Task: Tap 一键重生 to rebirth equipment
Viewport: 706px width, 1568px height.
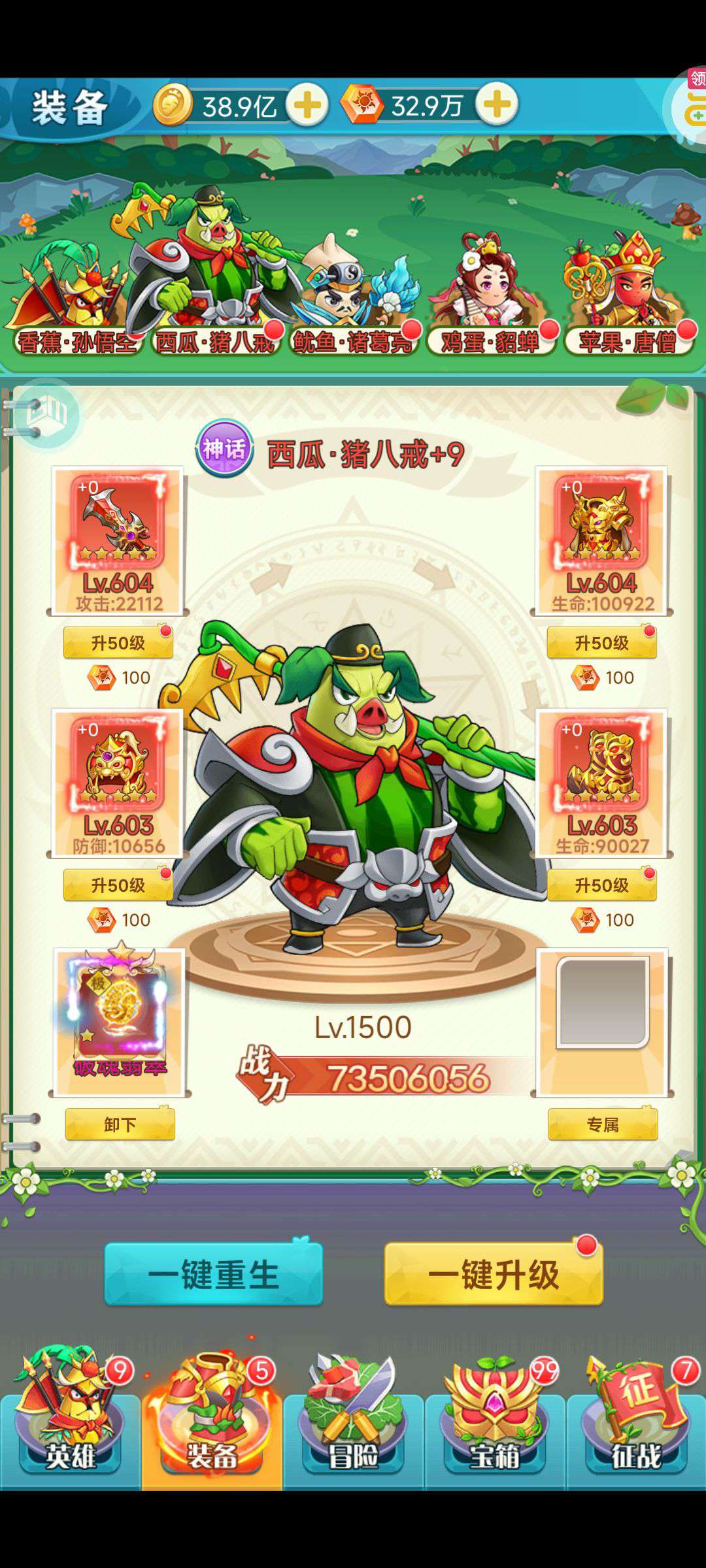Action: [x=214, y=1274]
